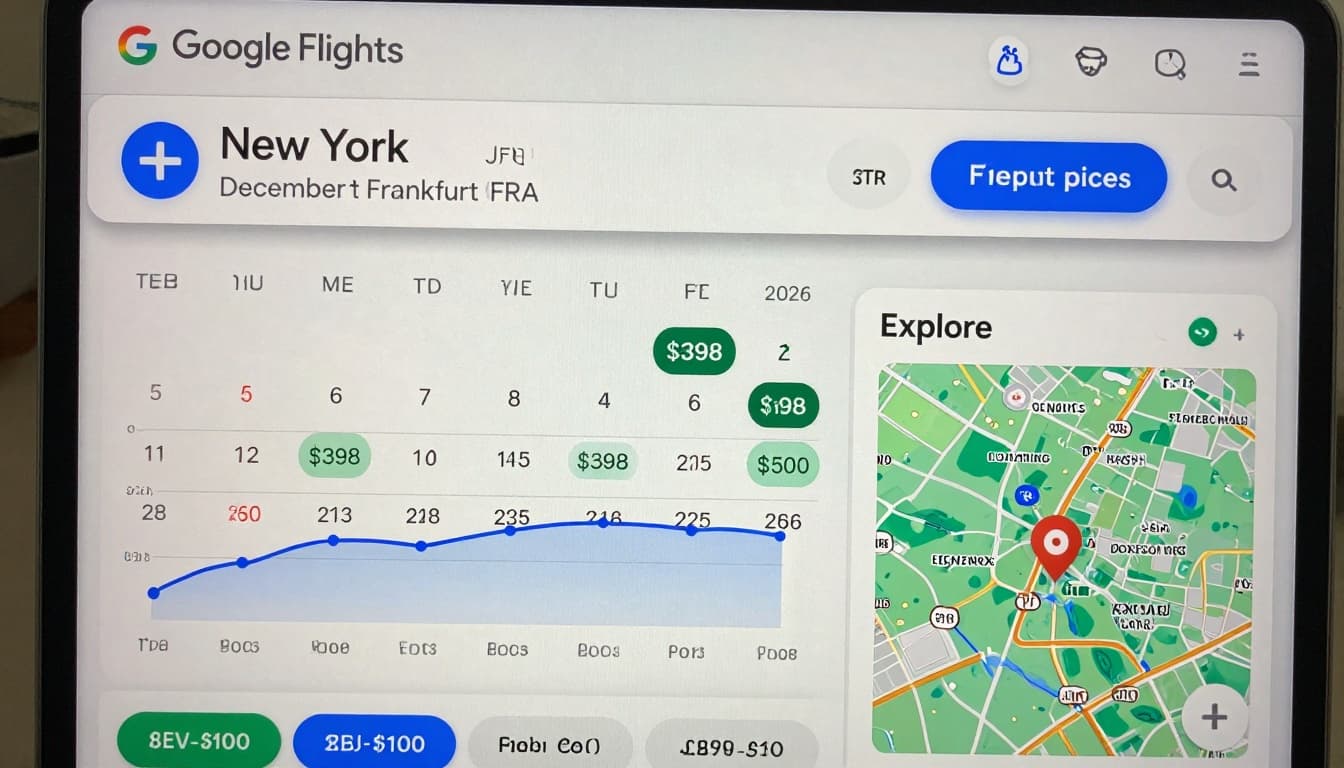Open the Explore map
Image resolution: width=1344 pixels, height=768 pixels.
point(1064,558)
